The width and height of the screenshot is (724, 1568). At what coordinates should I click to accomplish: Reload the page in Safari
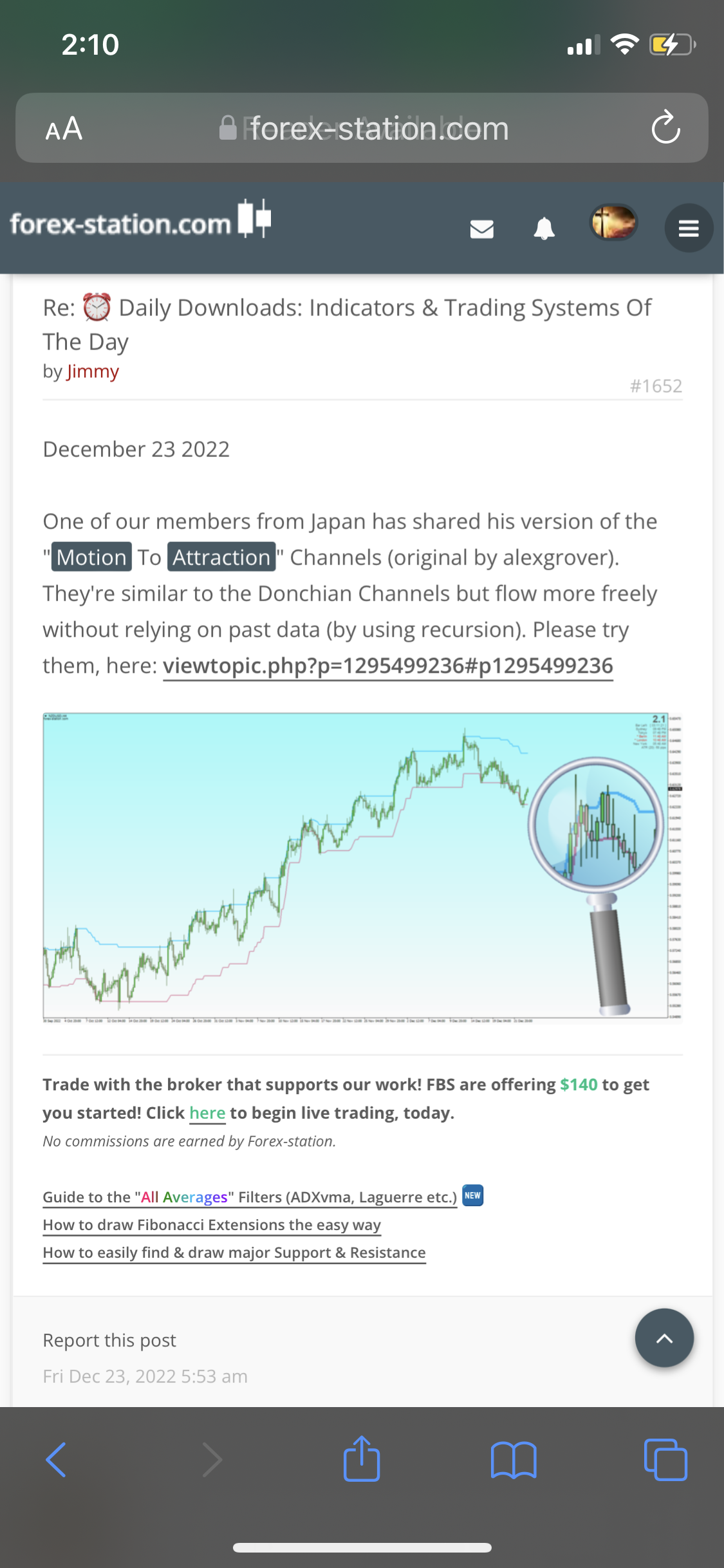665,127
